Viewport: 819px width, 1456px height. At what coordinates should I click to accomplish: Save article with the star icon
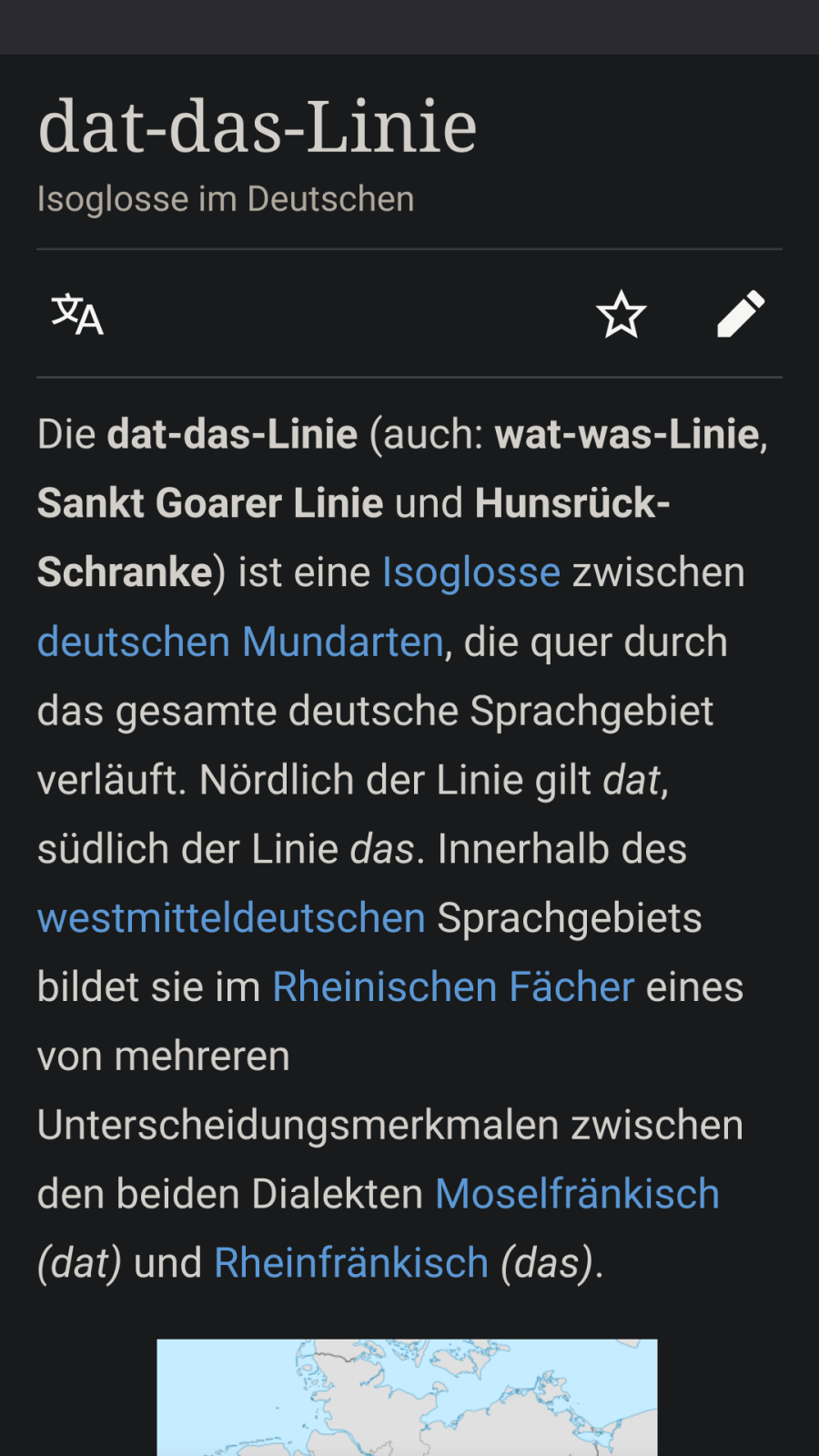(x=621, y=314)
